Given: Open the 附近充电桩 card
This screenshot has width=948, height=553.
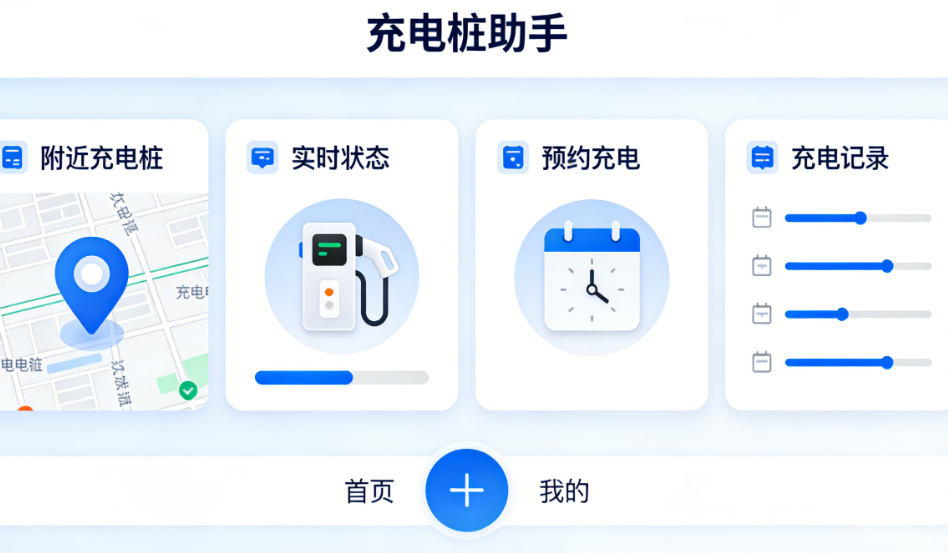Looking at the screenshot, I should 100,265.
